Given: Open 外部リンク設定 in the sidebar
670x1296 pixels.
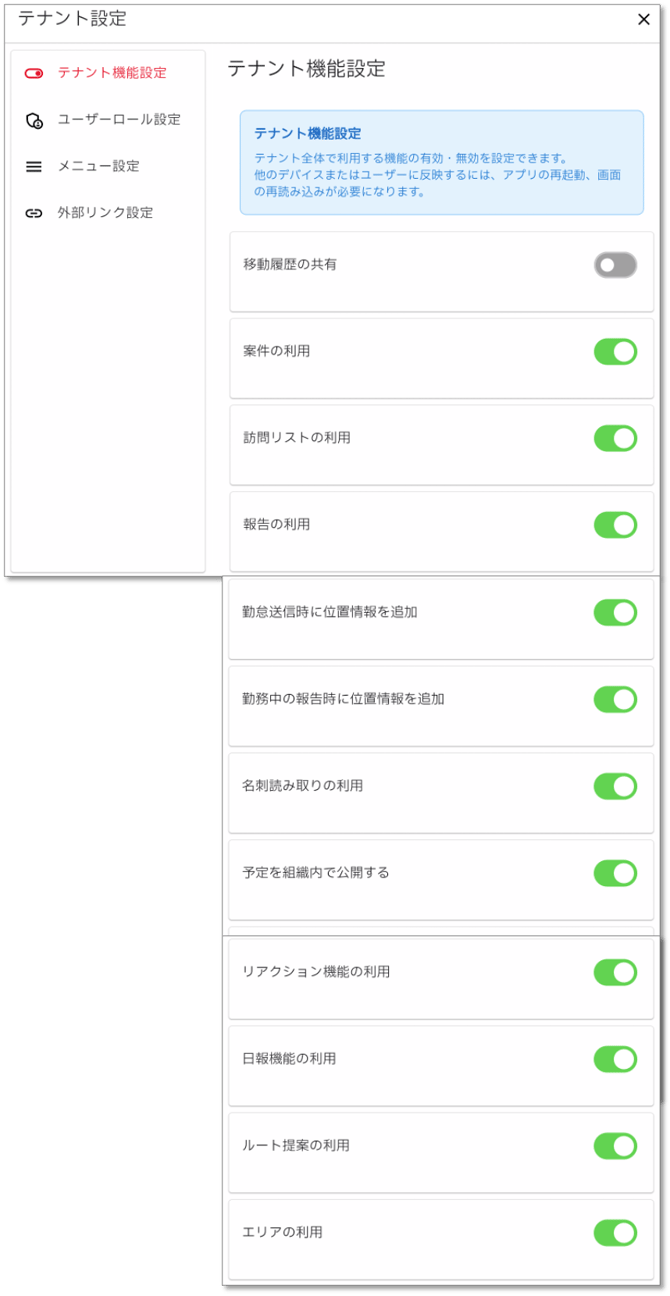Looking at the screenshot, I should (x=105, y=213).
